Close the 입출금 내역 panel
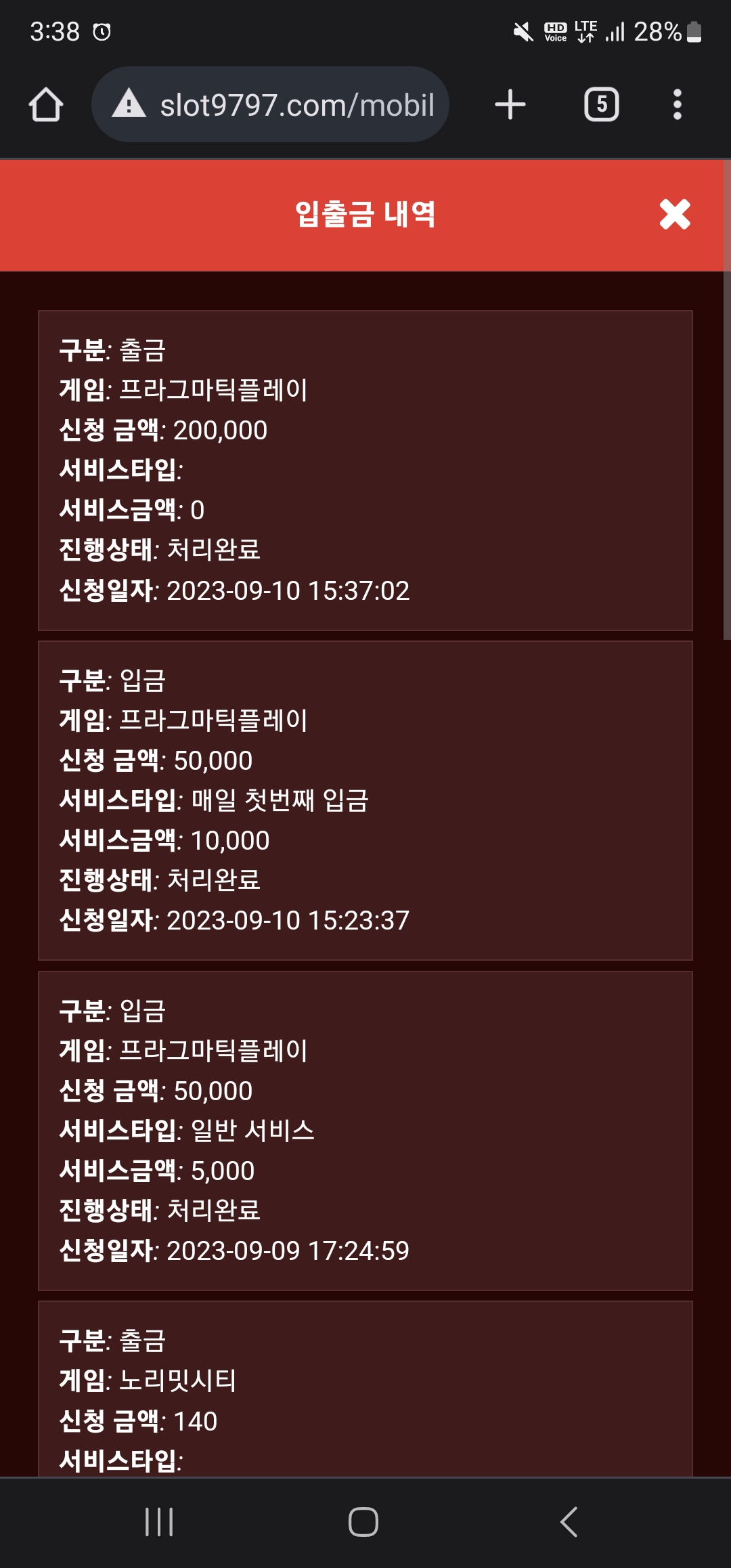The width and height of the screenshot is (731, 1568). tap(674, 215)
